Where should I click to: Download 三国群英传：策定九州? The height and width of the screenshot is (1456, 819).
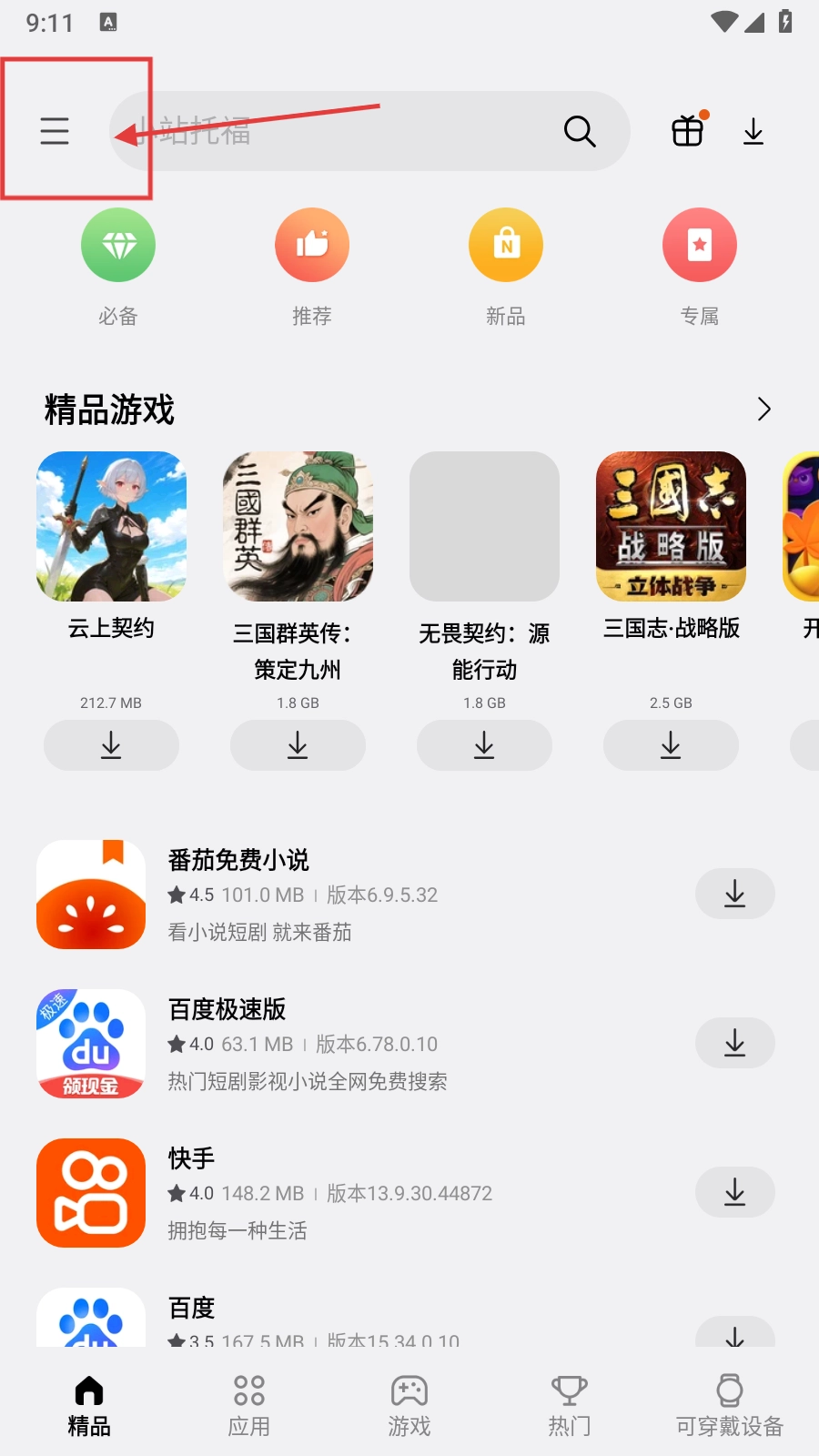pos(298,745)
